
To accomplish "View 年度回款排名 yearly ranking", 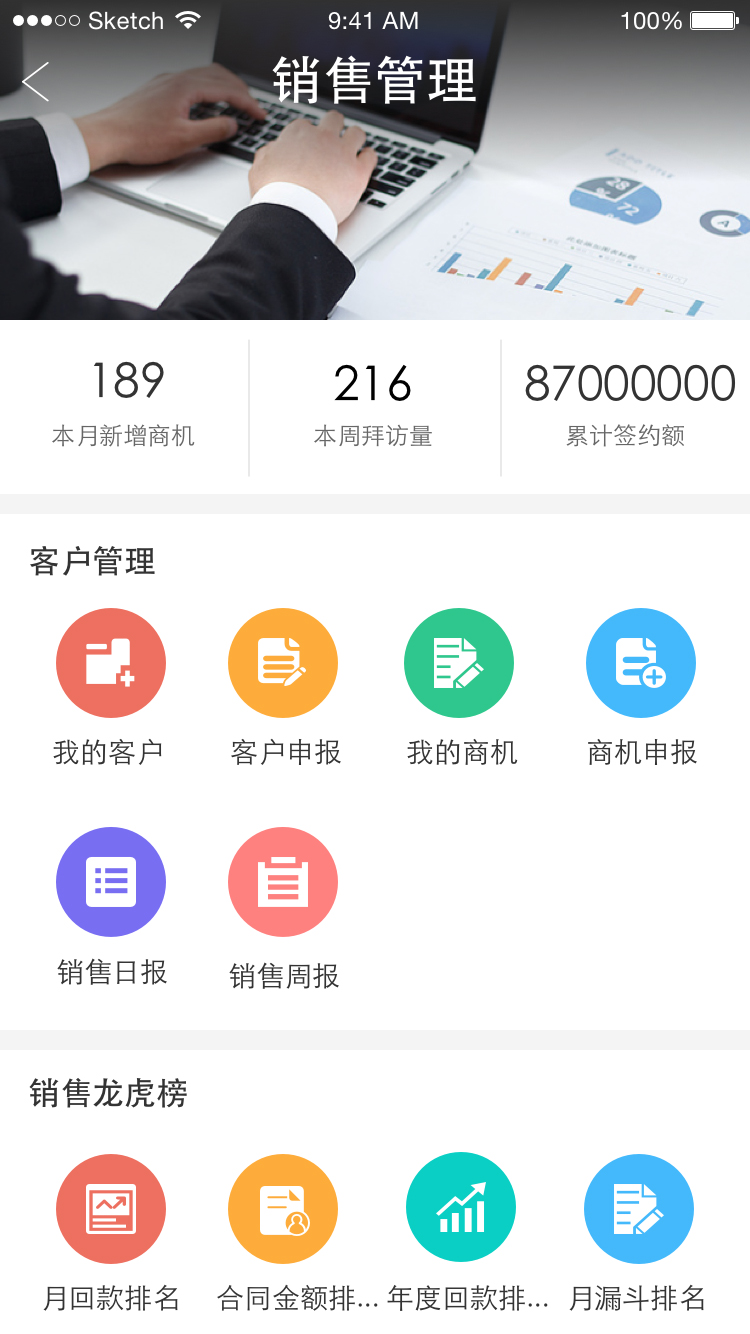I will point(460,1209).
